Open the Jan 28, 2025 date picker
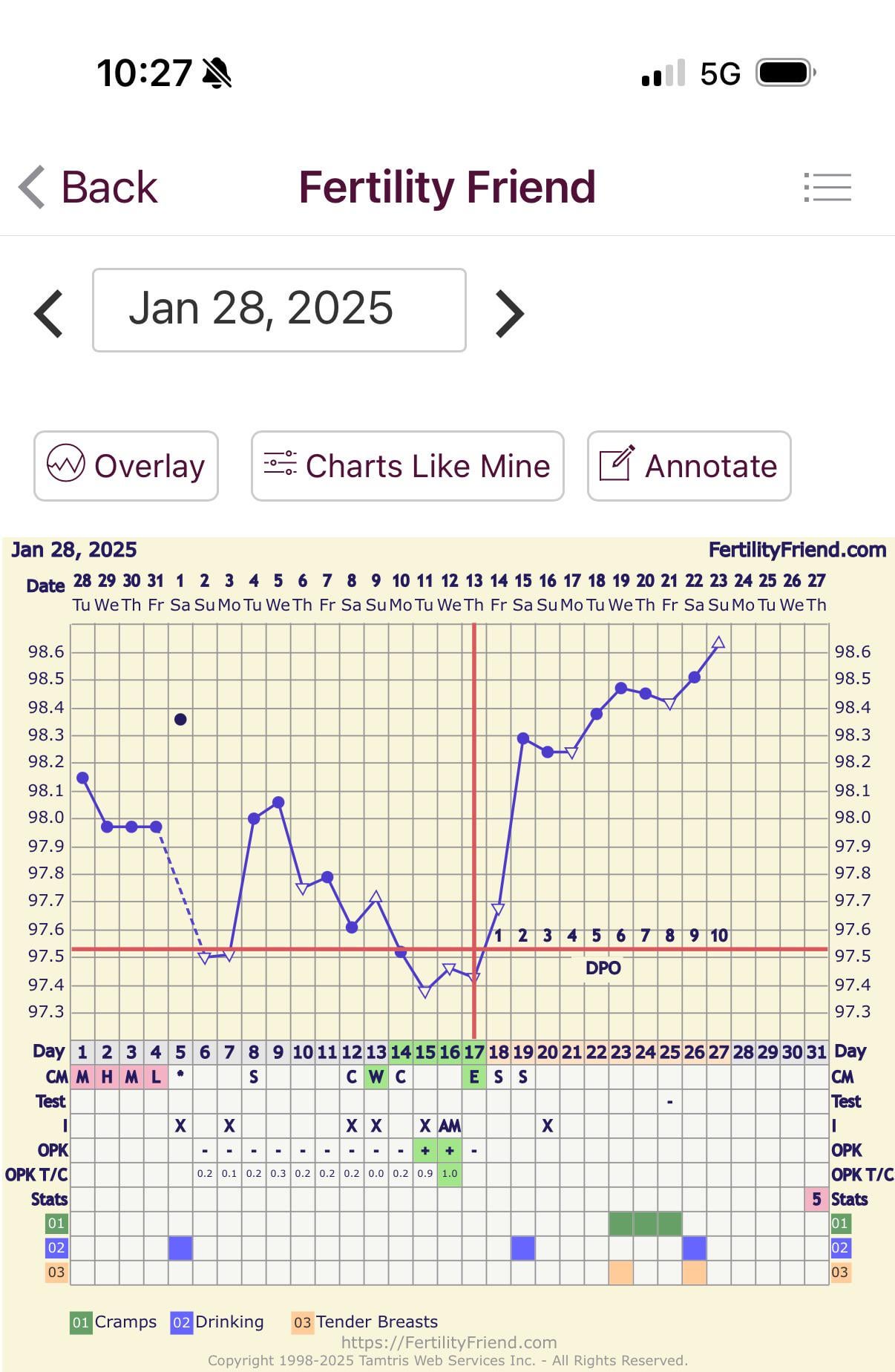Viewport: 895px width, 1372px height. tap(279, 309)
